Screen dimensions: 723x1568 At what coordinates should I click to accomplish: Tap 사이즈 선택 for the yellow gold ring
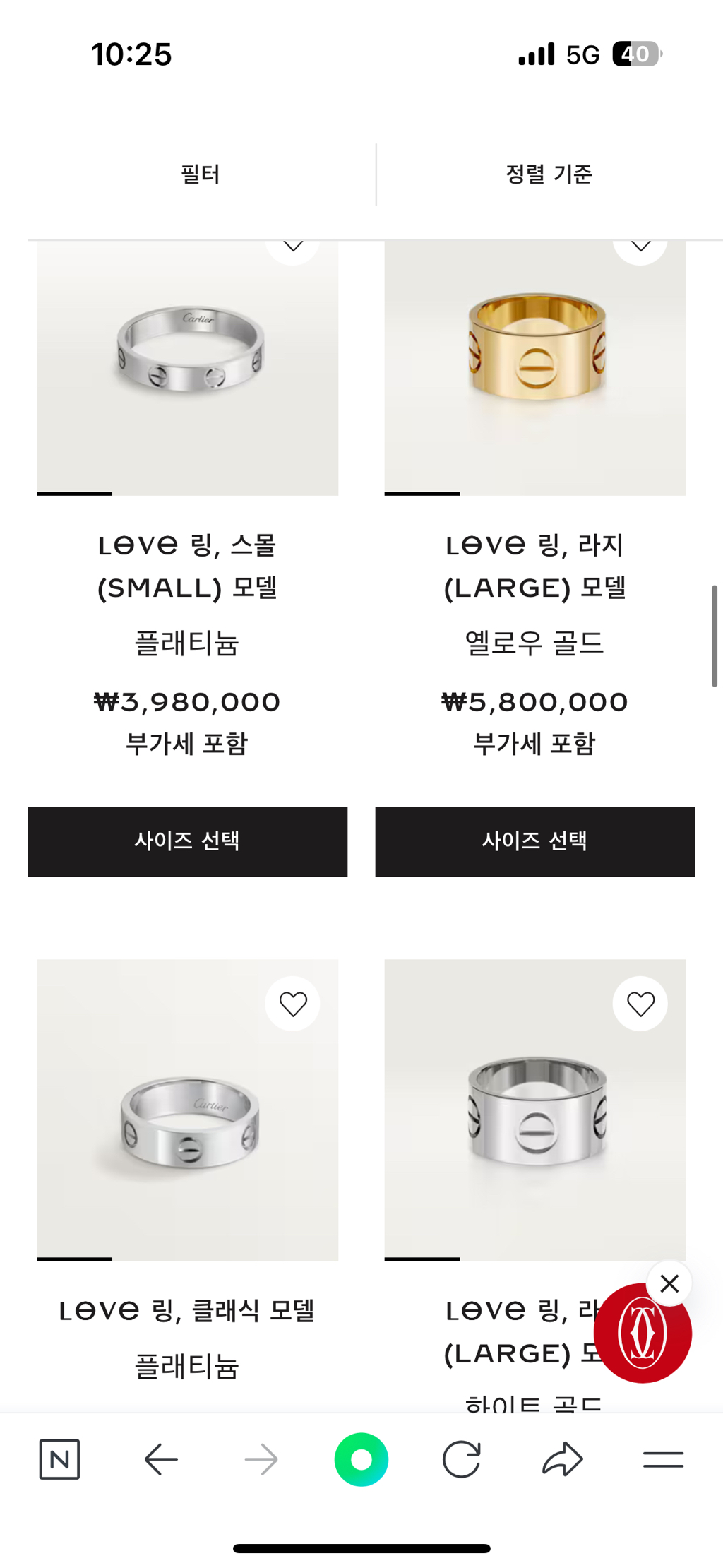pos(535,841)
